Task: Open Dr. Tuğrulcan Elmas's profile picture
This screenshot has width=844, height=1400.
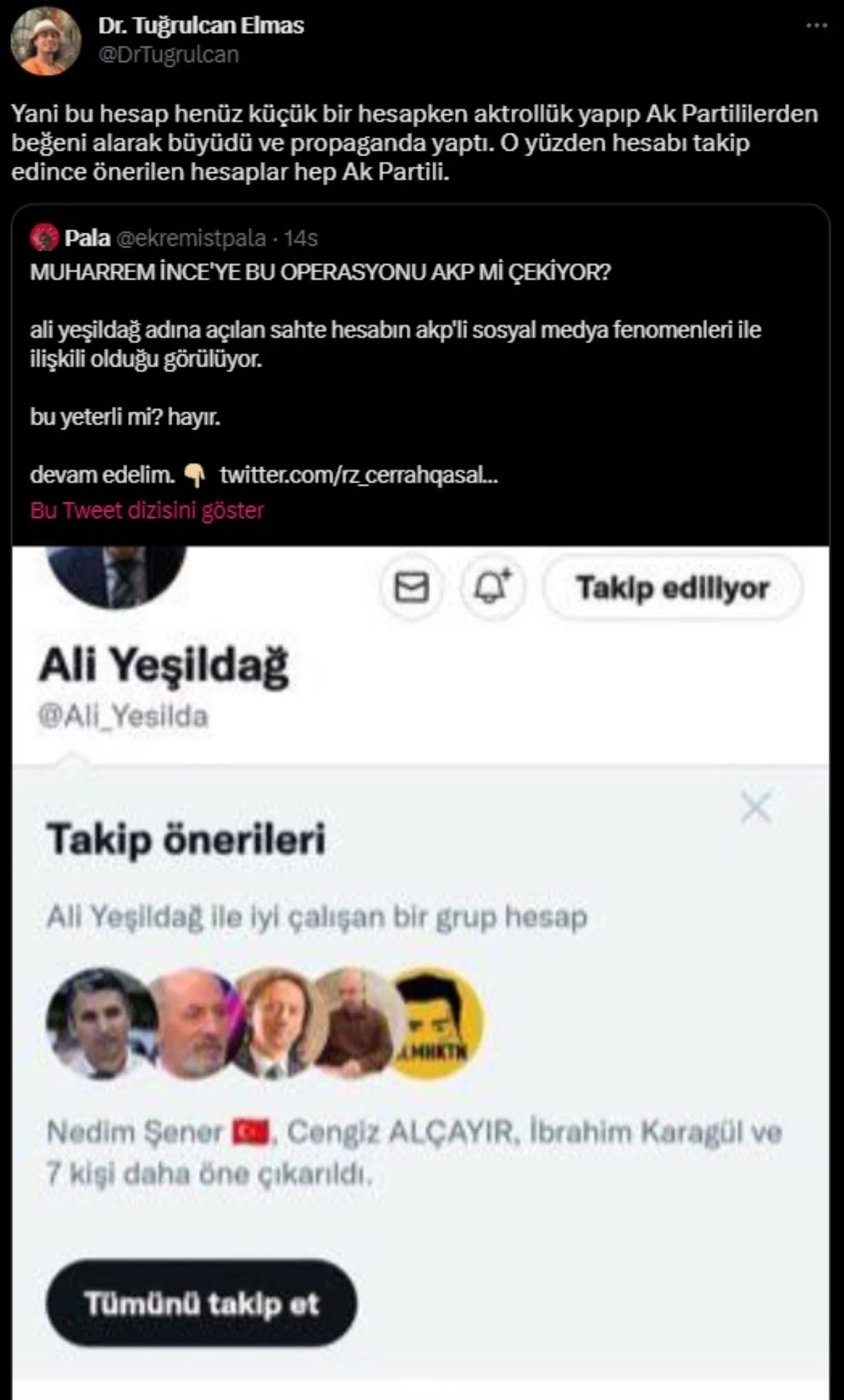Action: point(46,42)
